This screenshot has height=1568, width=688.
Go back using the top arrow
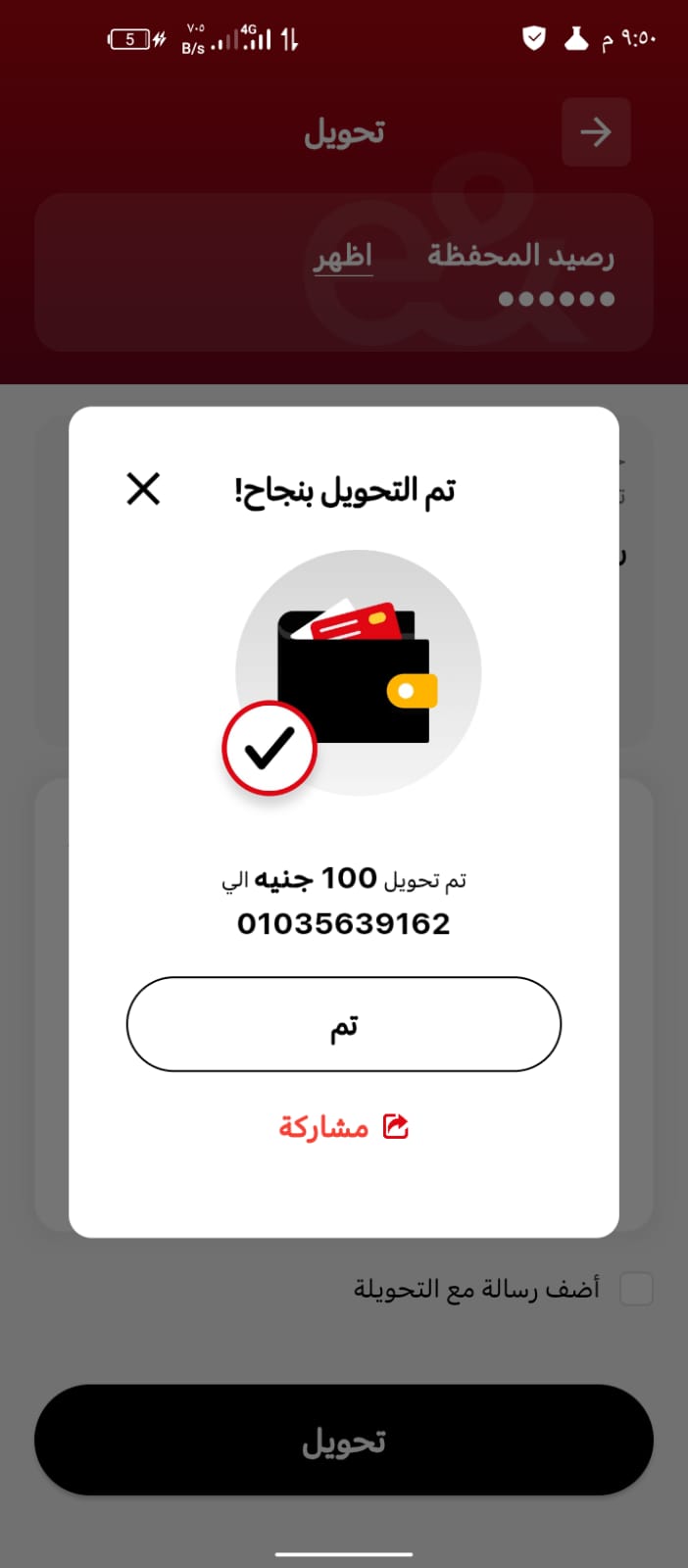595,131
